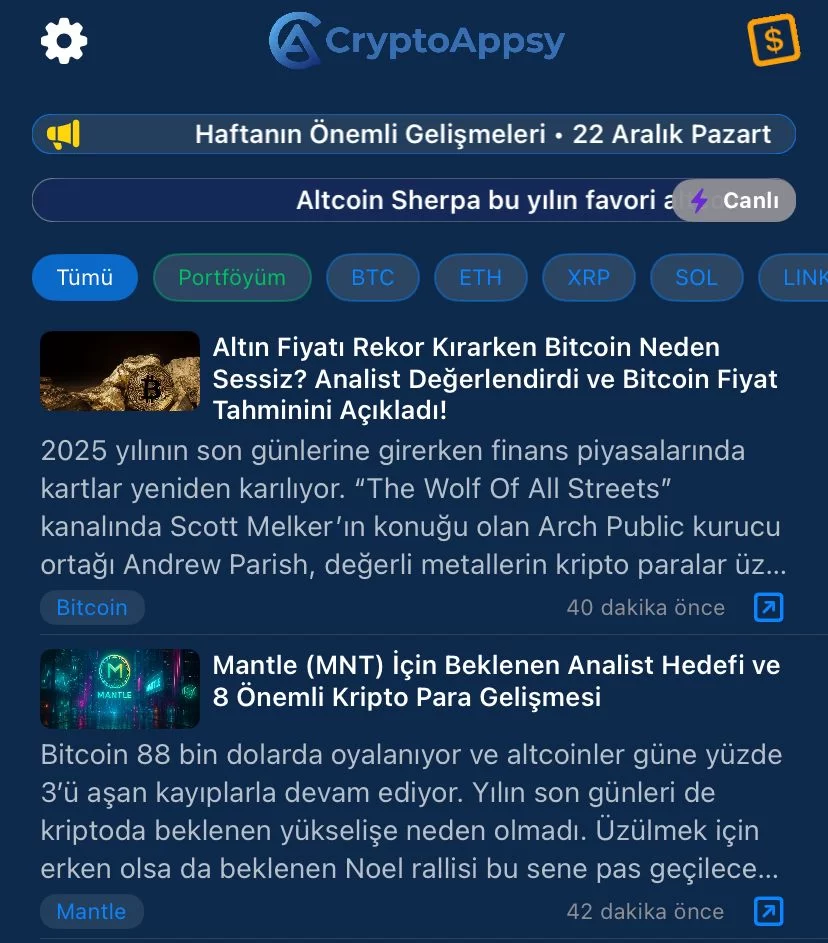Switch to the Portföyüm filter
Screen dimensions: 828x943
pos(232,277)
